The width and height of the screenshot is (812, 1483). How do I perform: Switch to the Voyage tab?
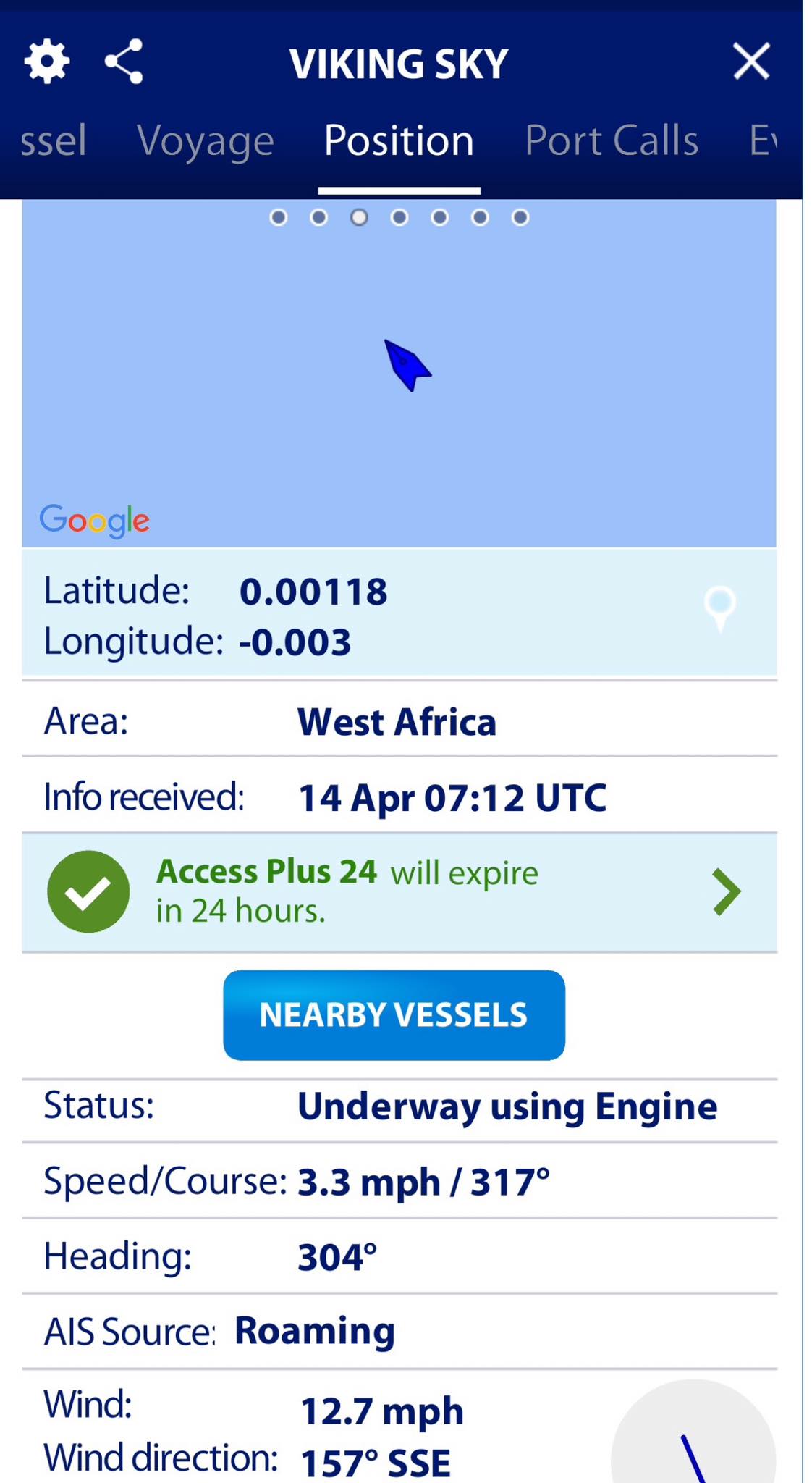(x=206, y=140)
